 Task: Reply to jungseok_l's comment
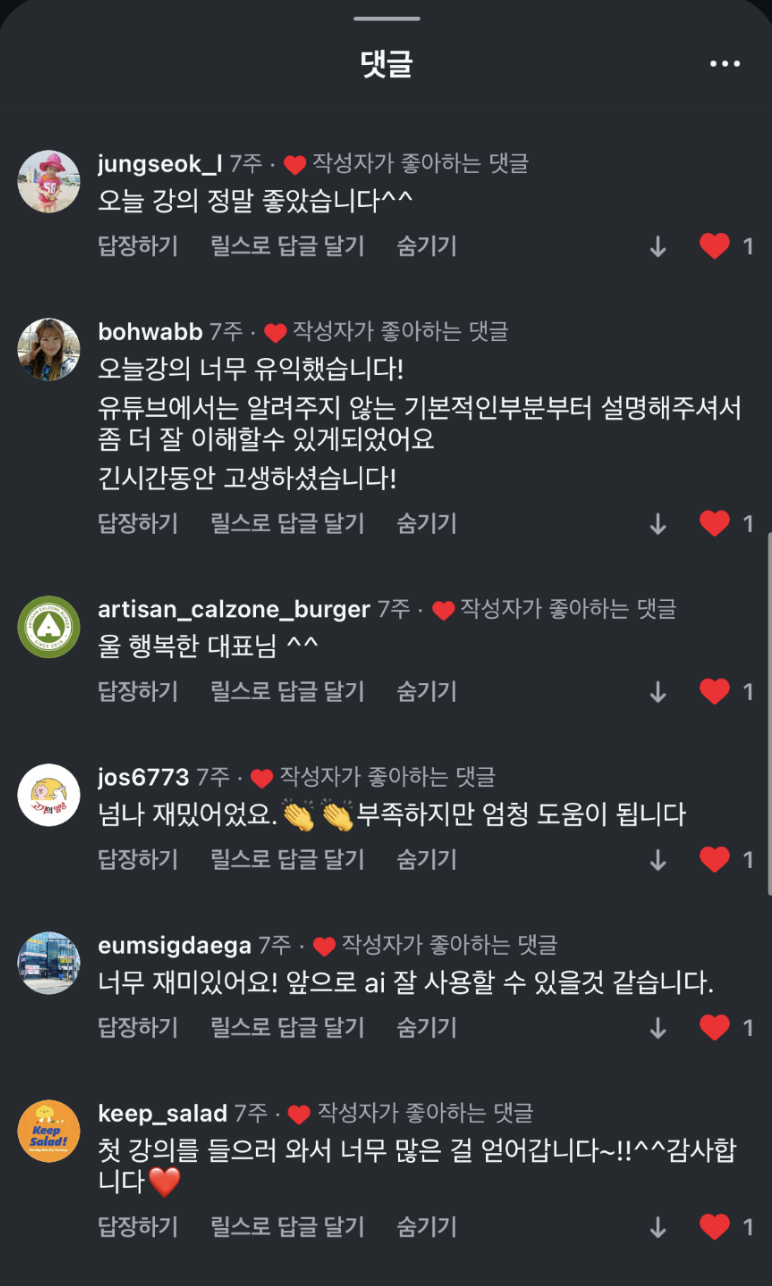(138, 246)
